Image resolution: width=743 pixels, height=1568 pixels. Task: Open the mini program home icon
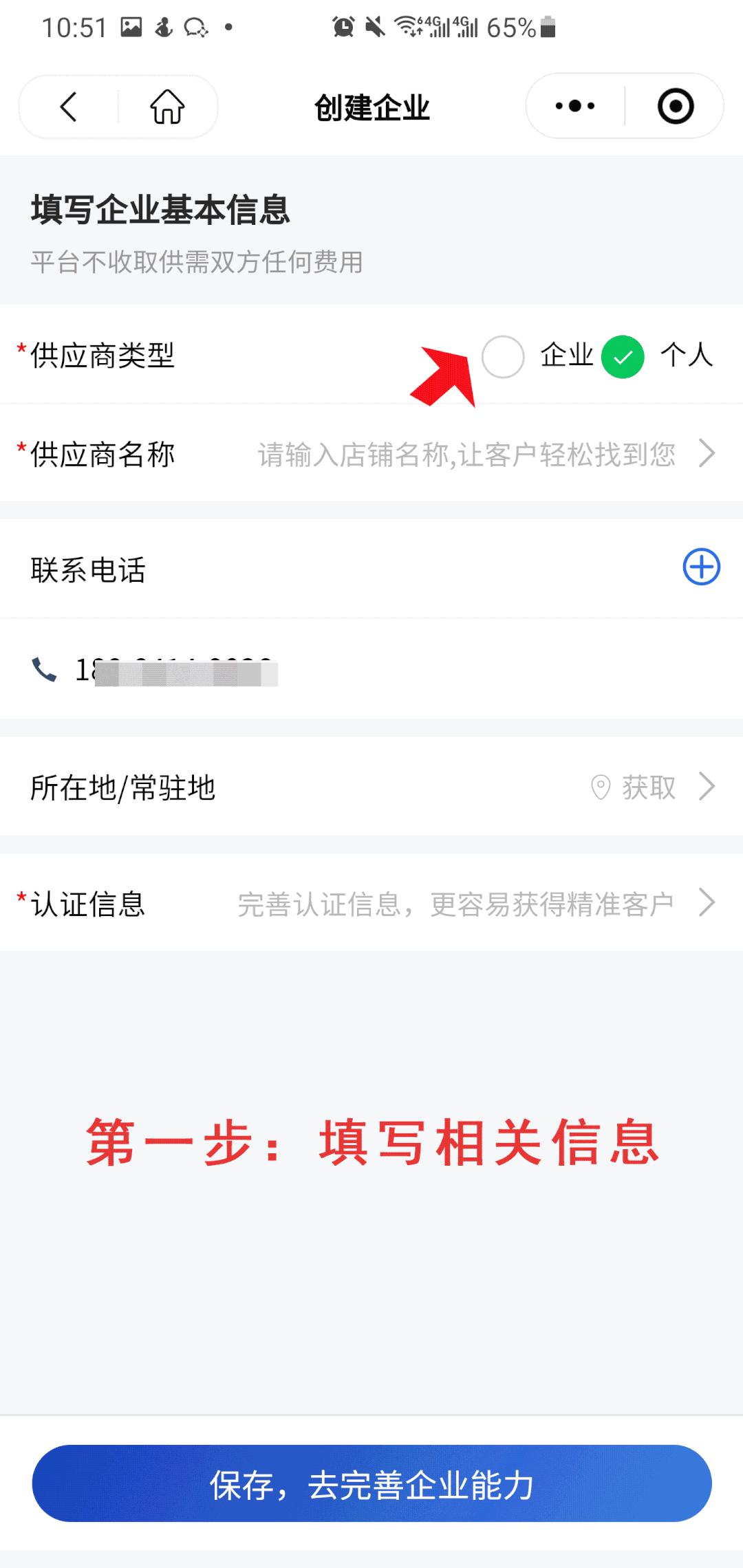(x=167, y=107)
